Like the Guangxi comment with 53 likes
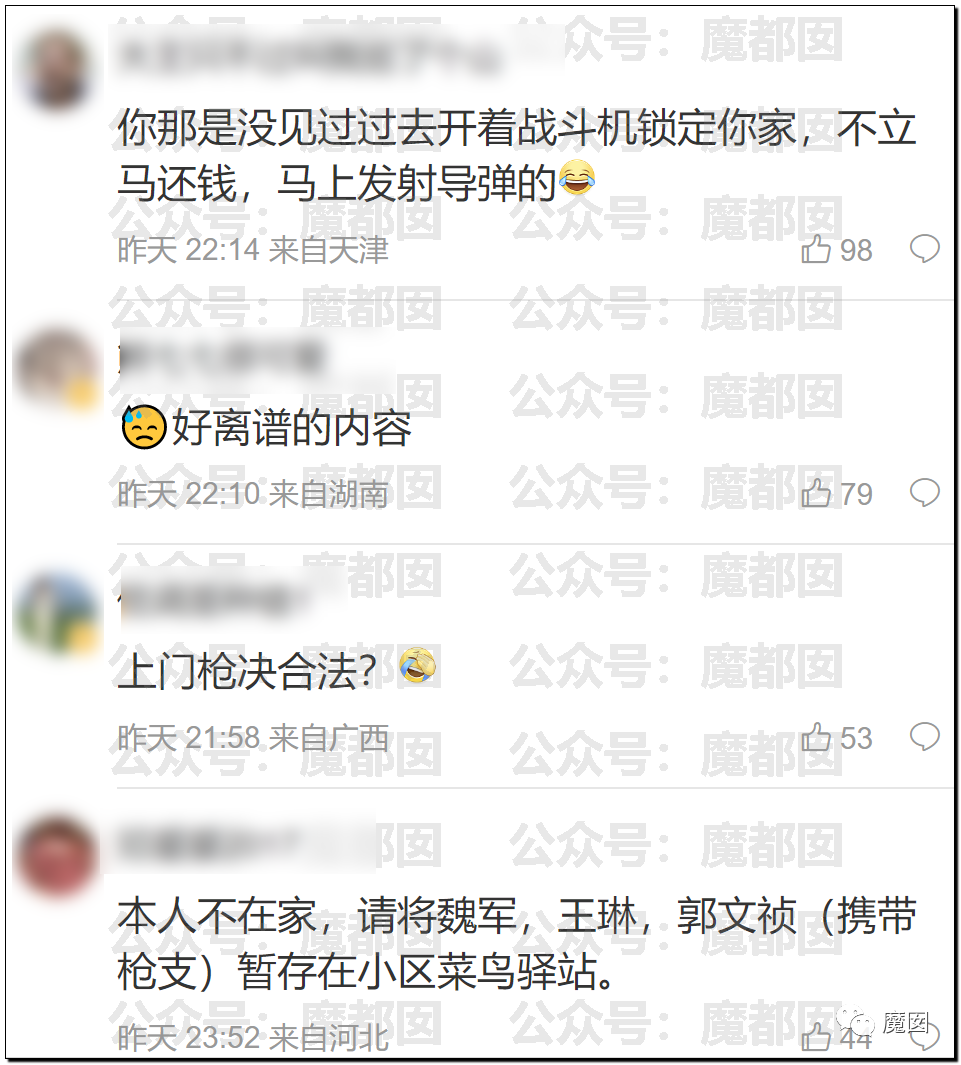 [x=817, y=738]
